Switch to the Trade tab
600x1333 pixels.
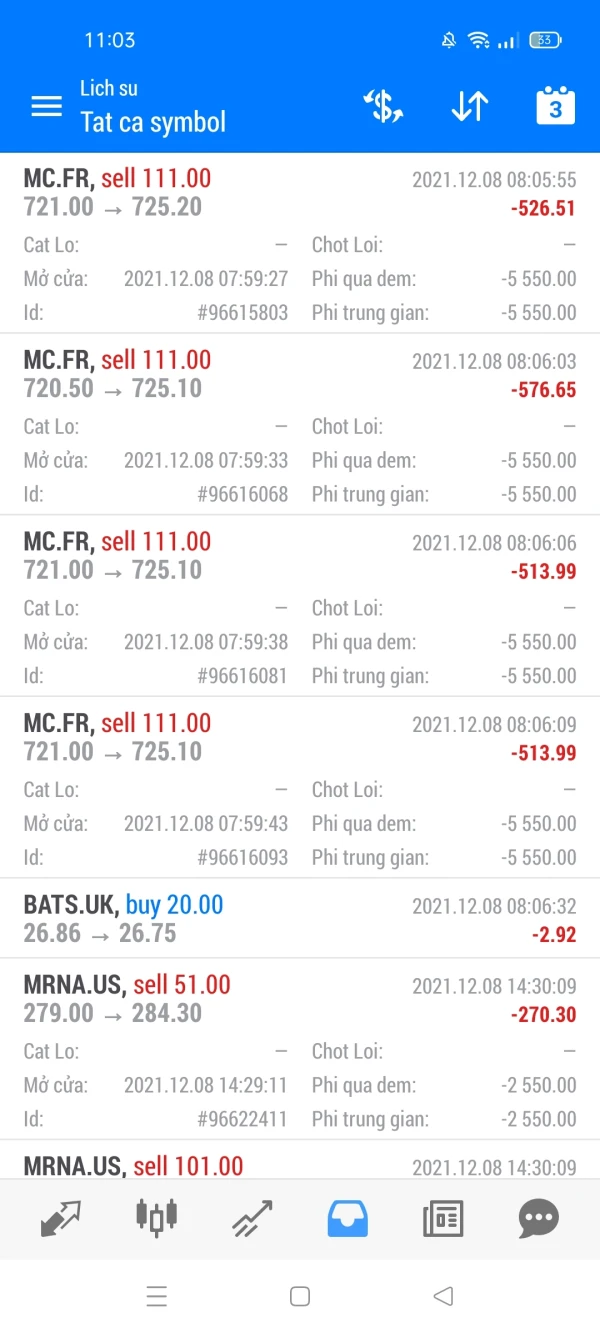pyautogui.click(x=252, y=1218)
